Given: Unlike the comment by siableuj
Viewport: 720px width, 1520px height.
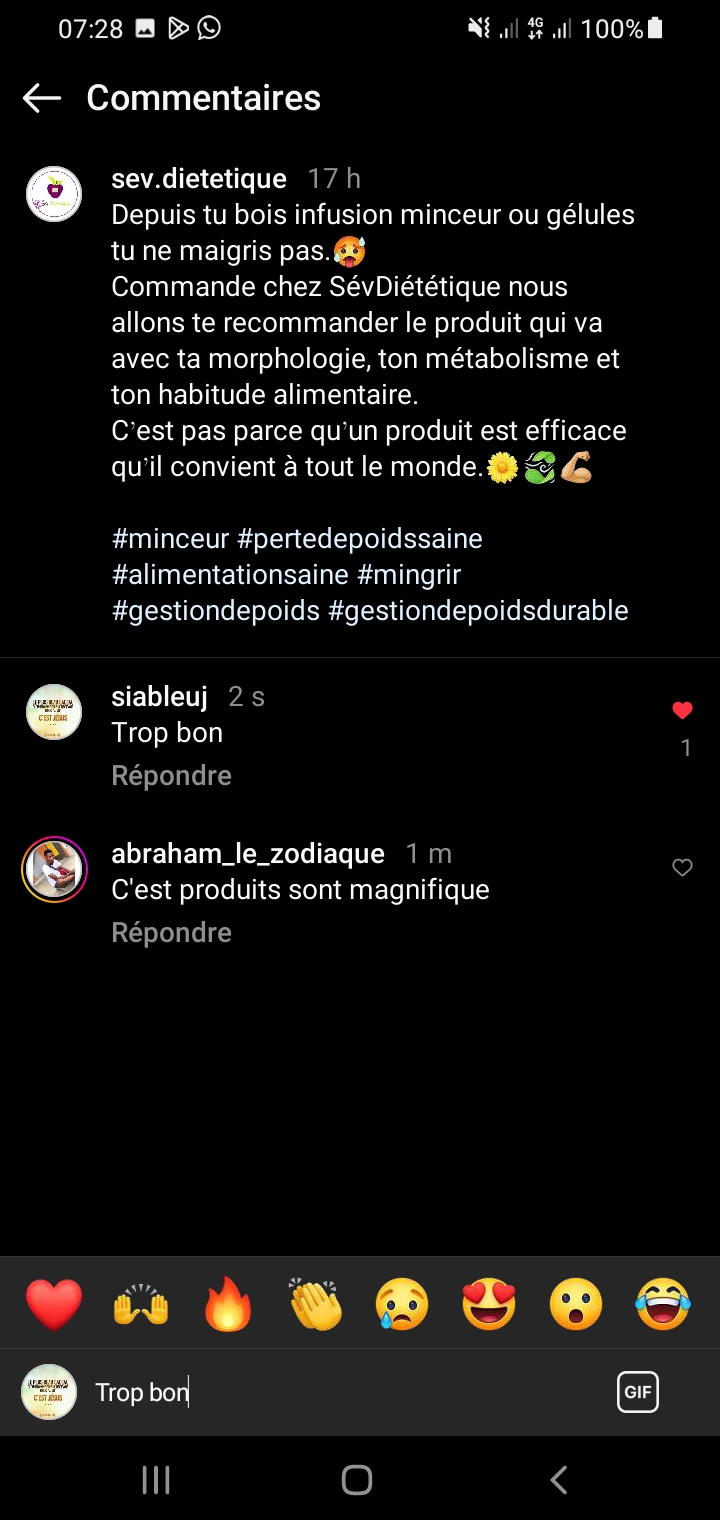Looking at the screenshot, I should pos(682,711).
